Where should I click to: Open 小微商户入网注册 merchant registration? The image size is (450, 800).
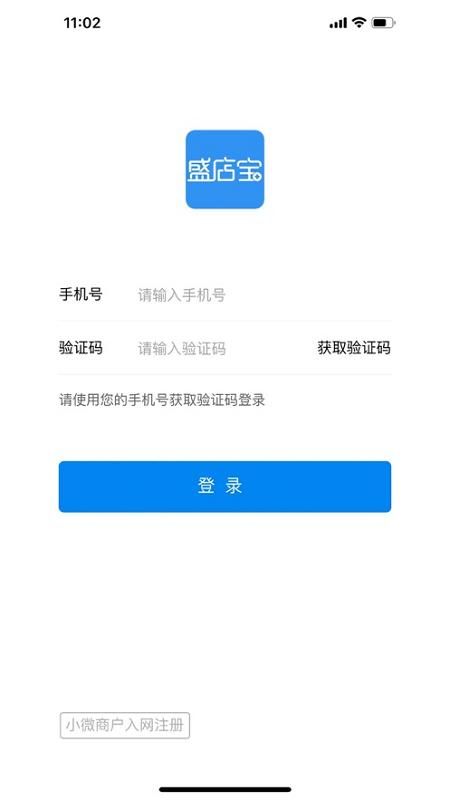pyautogui.click(x=124, y=725)
